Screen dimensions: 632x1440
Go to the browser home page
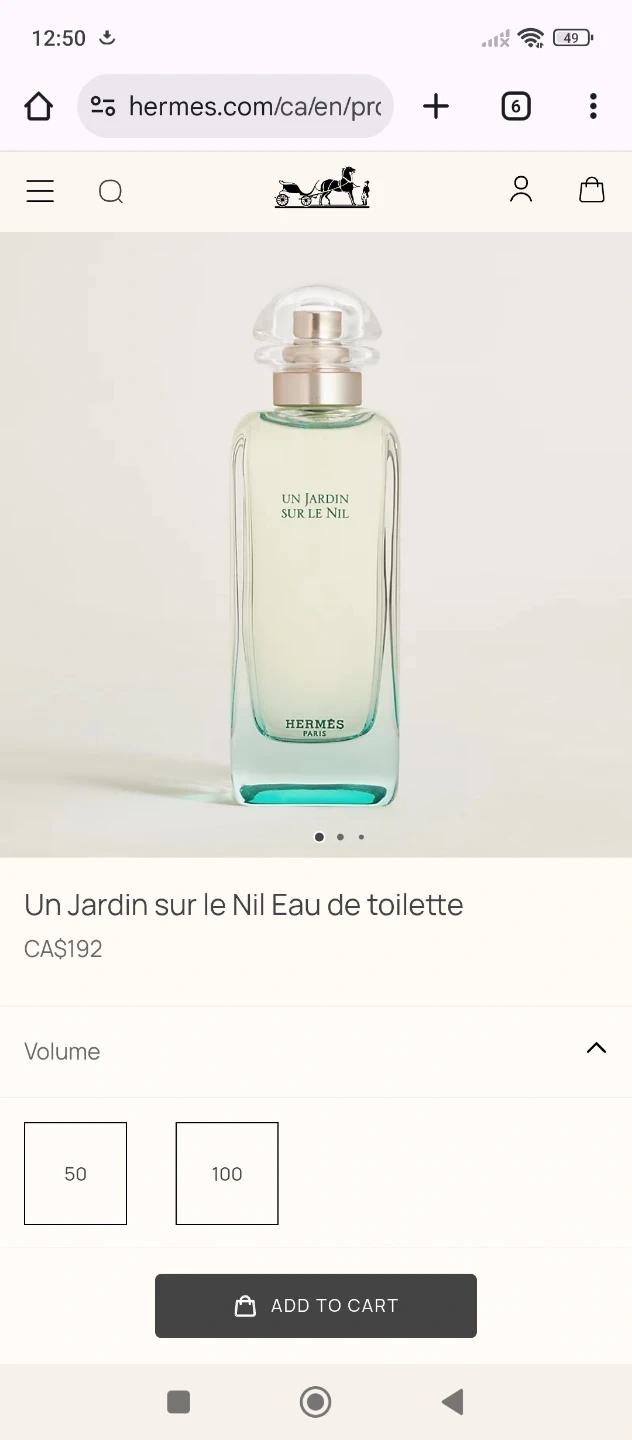click(x=39, y=106)
